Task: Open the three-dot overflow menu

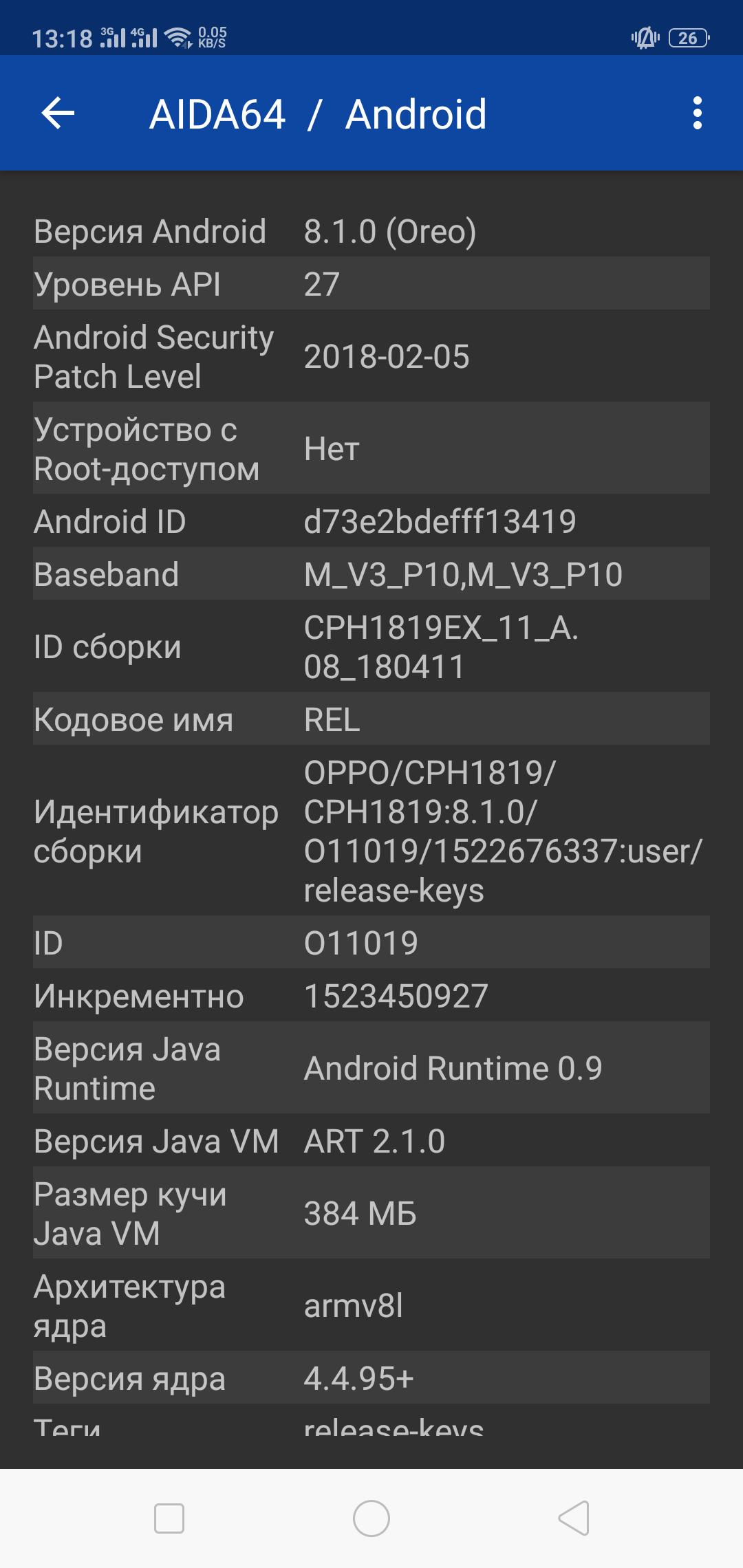Action: [x=697, y=113]
